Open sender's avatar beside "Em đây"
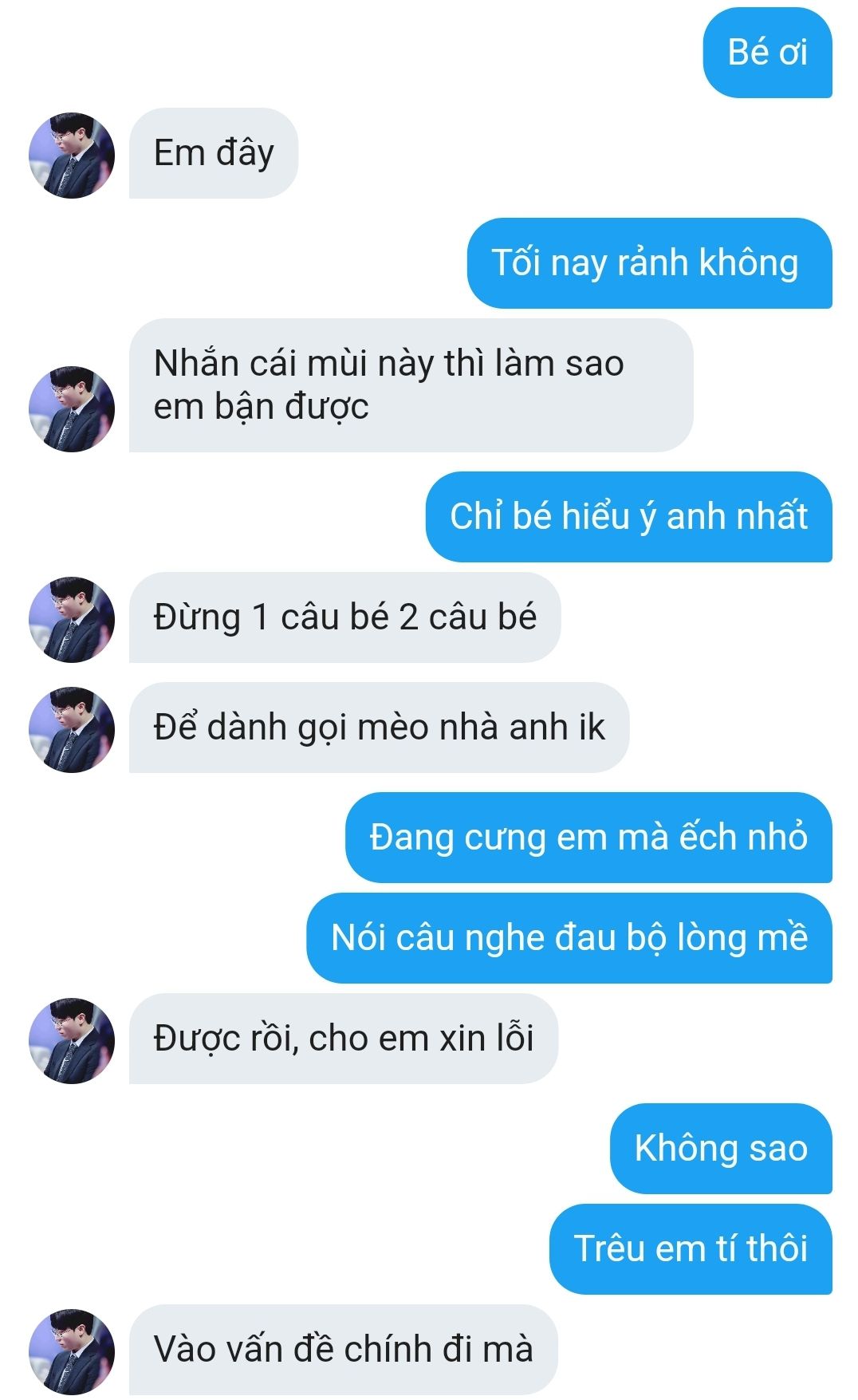The image size is (858, 1400). point(72,156)
